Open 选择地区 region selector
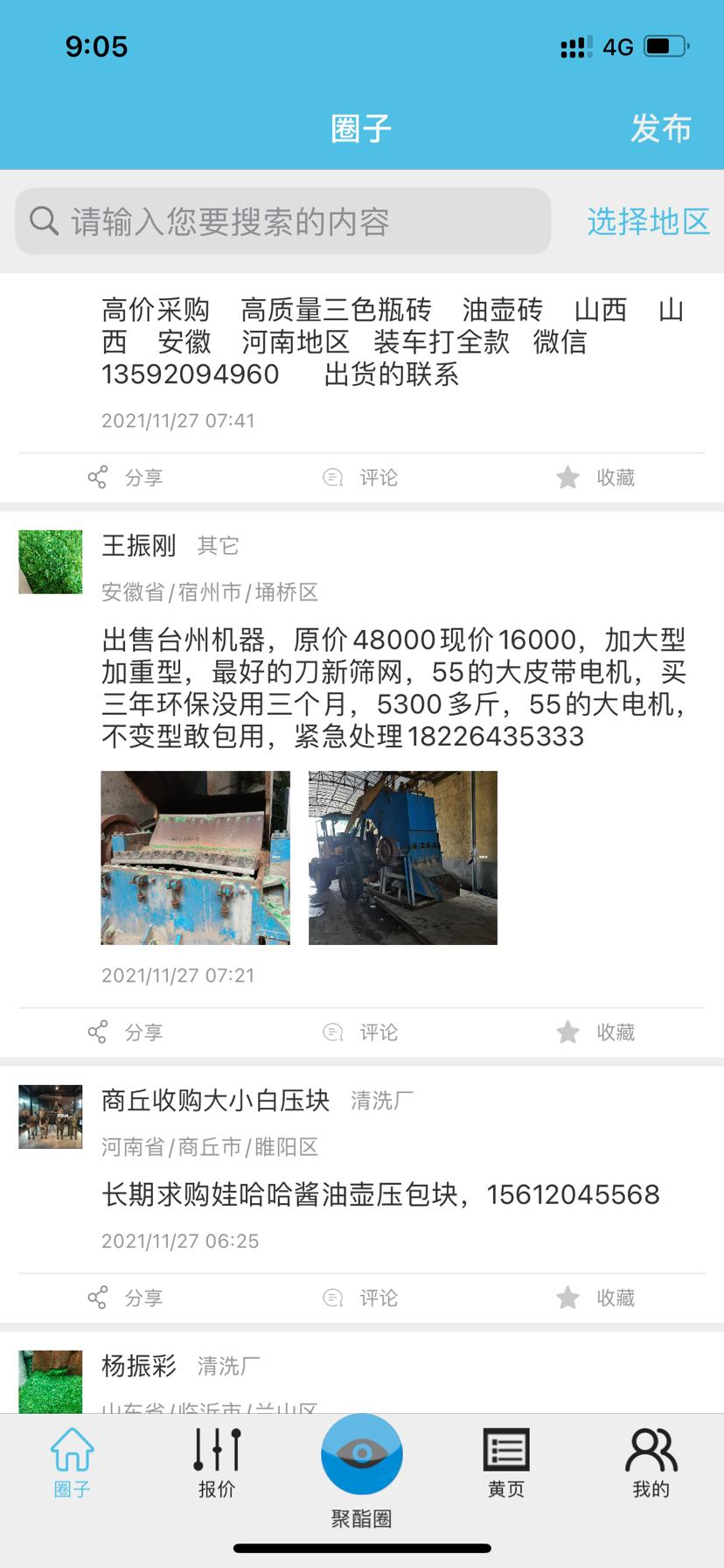The image size is (724, 1568). 647,221
